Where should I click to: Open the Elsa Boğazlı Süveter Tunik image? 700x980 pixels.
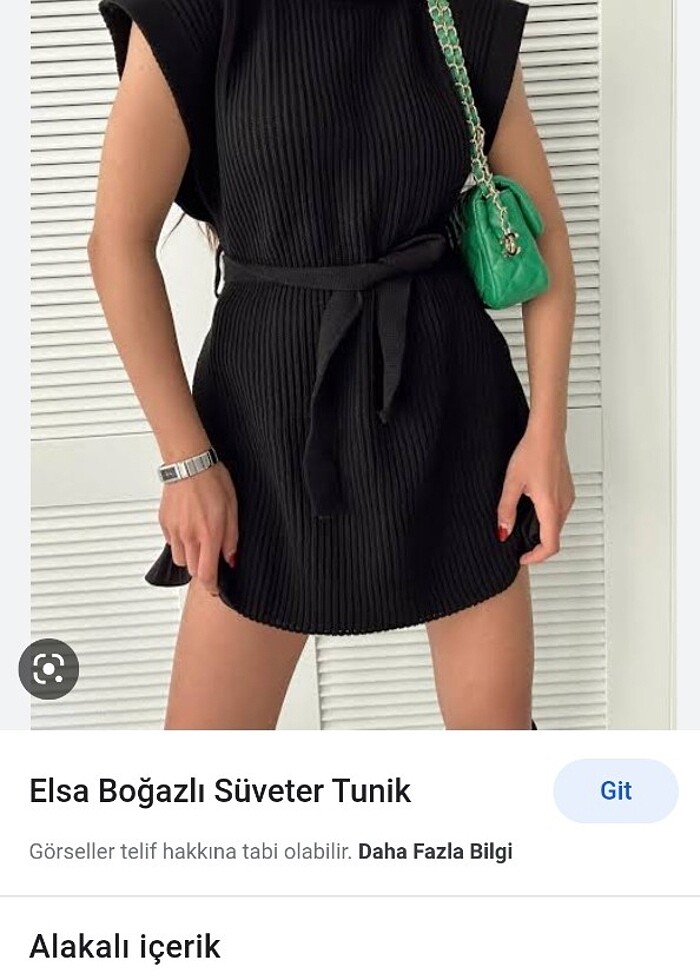350,360
